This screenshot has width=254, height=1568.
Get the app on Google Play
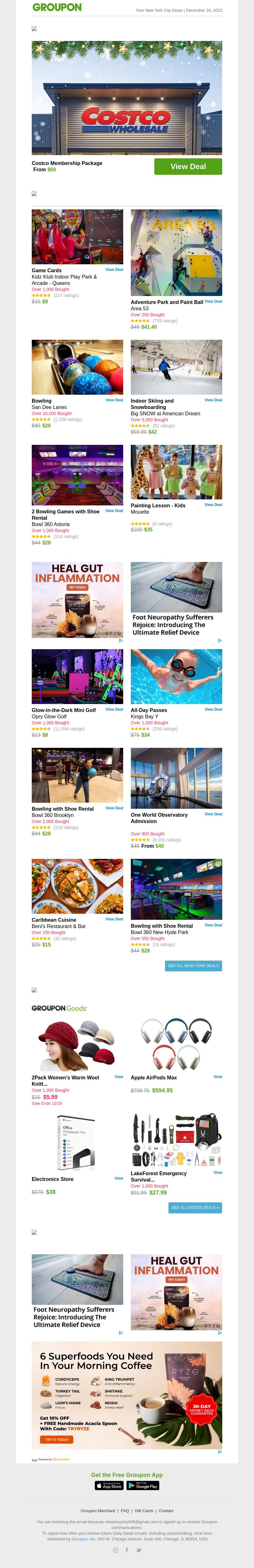click(x=143, y=1485)
